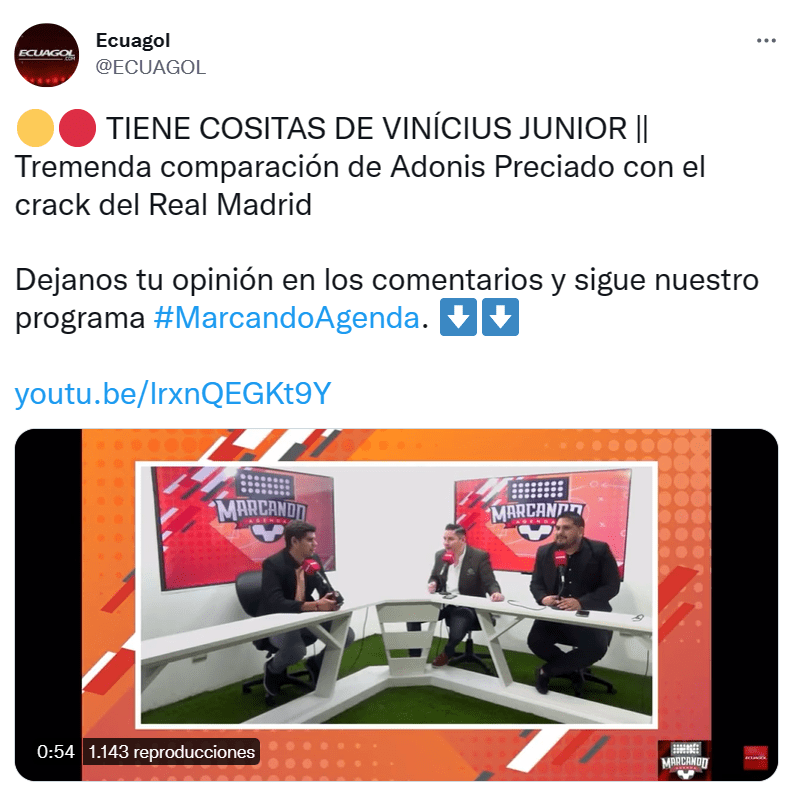793x789 pixels.
Task: Open the tweet's overflow menu
Action: 765,41
